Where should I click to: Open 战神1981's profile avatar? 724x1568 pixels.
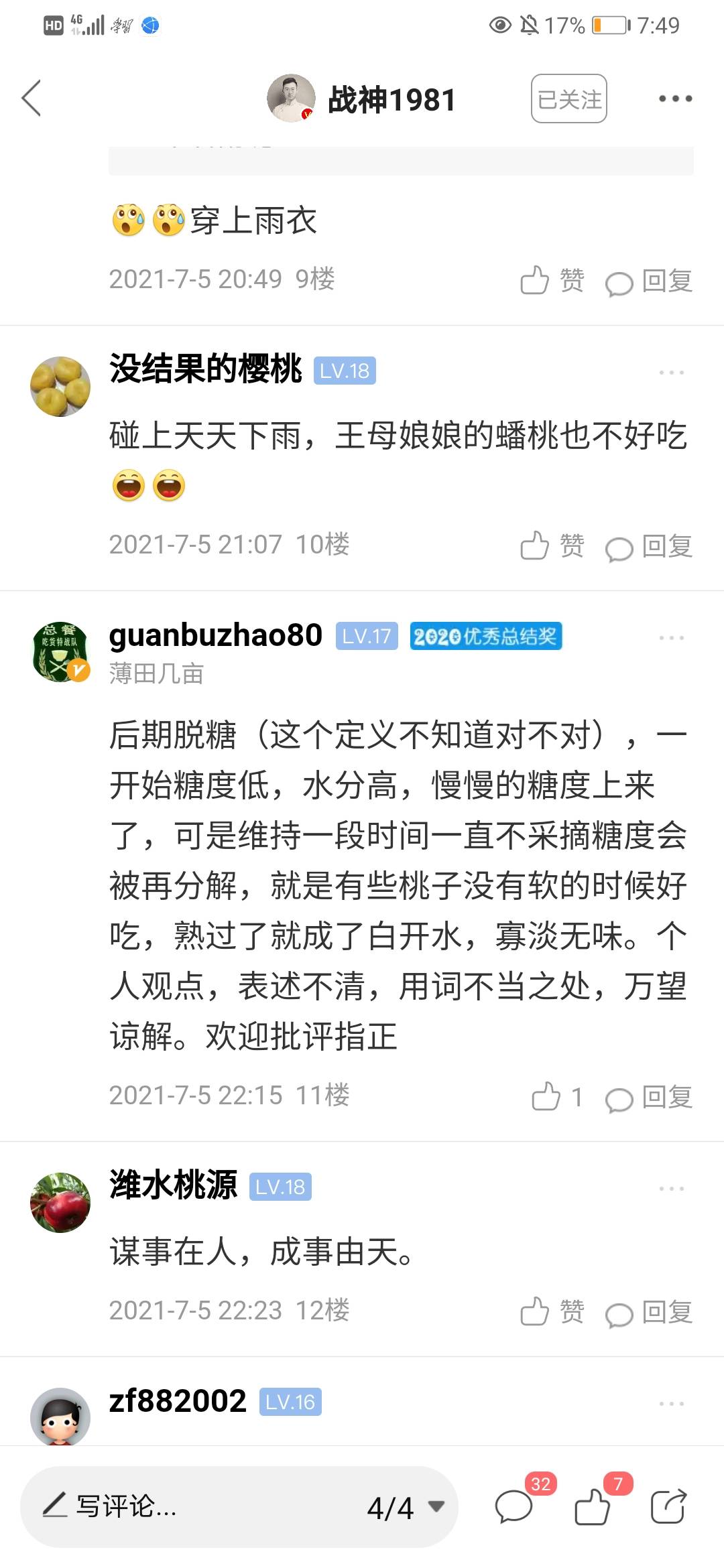291,99
